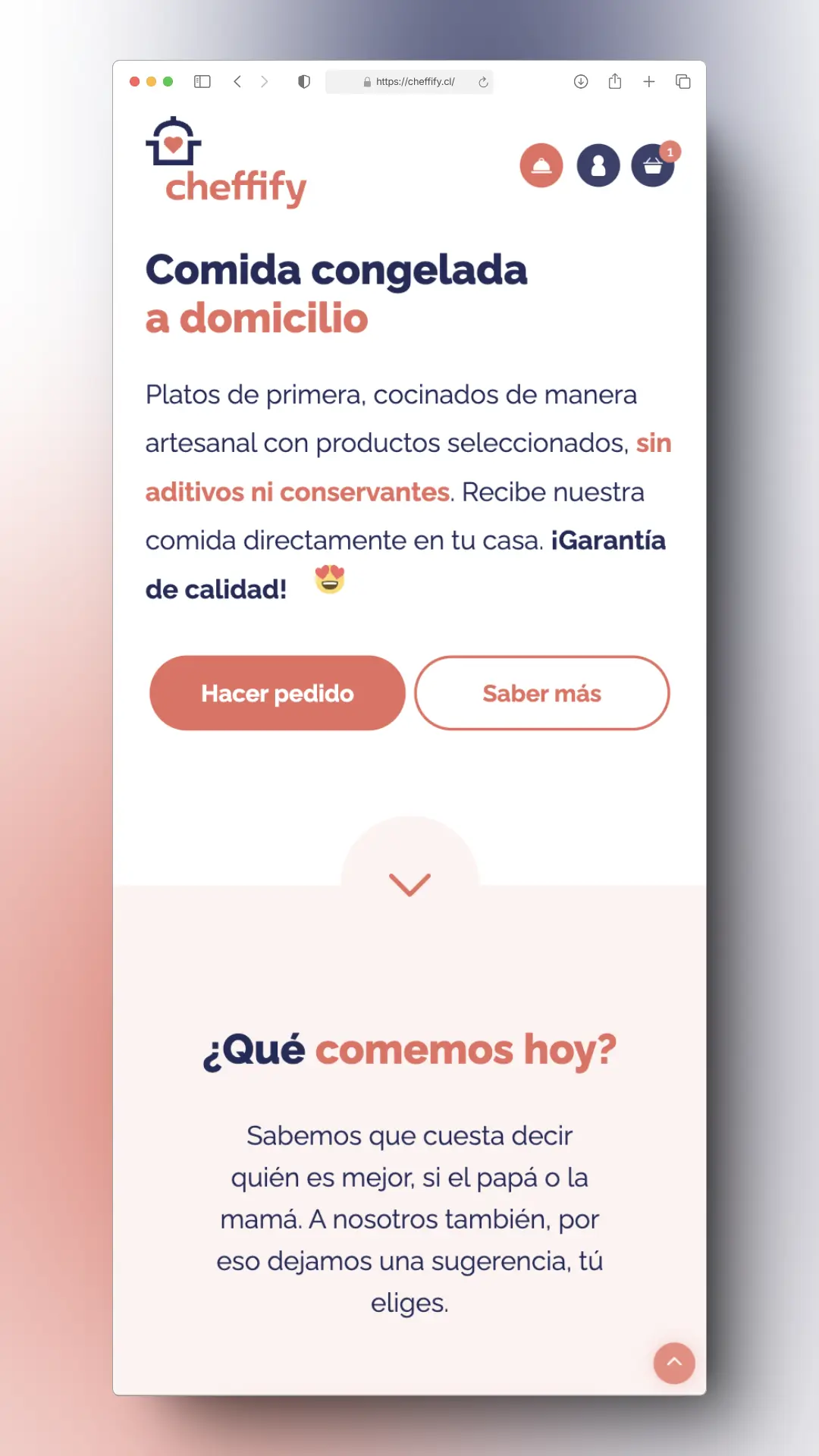The width and height of the screenshot is (819, 1456).
Task: Jump back to top with the up arrow
Action: pyautogui.click(x=674, y=1363)
